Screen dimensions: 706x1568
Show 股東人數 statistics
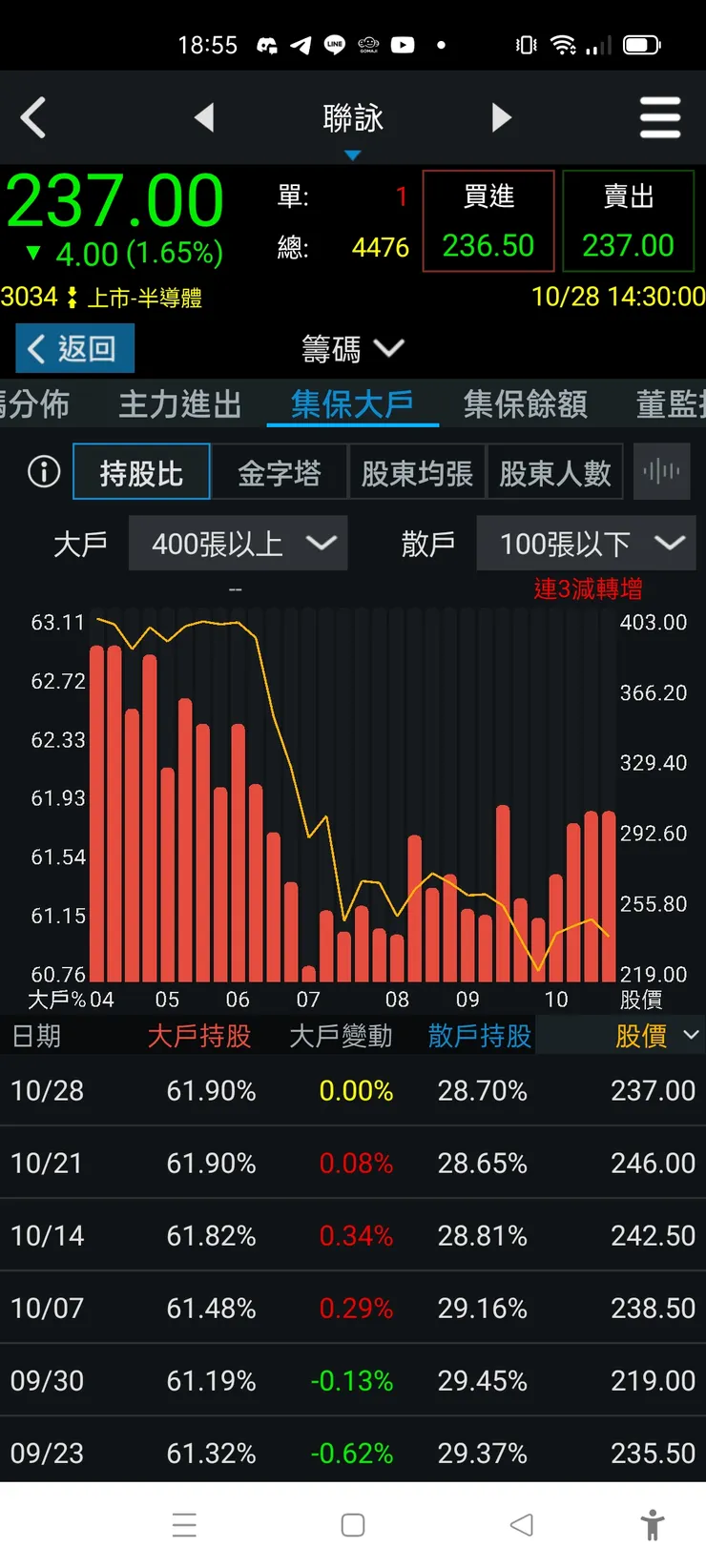(555, 471)
